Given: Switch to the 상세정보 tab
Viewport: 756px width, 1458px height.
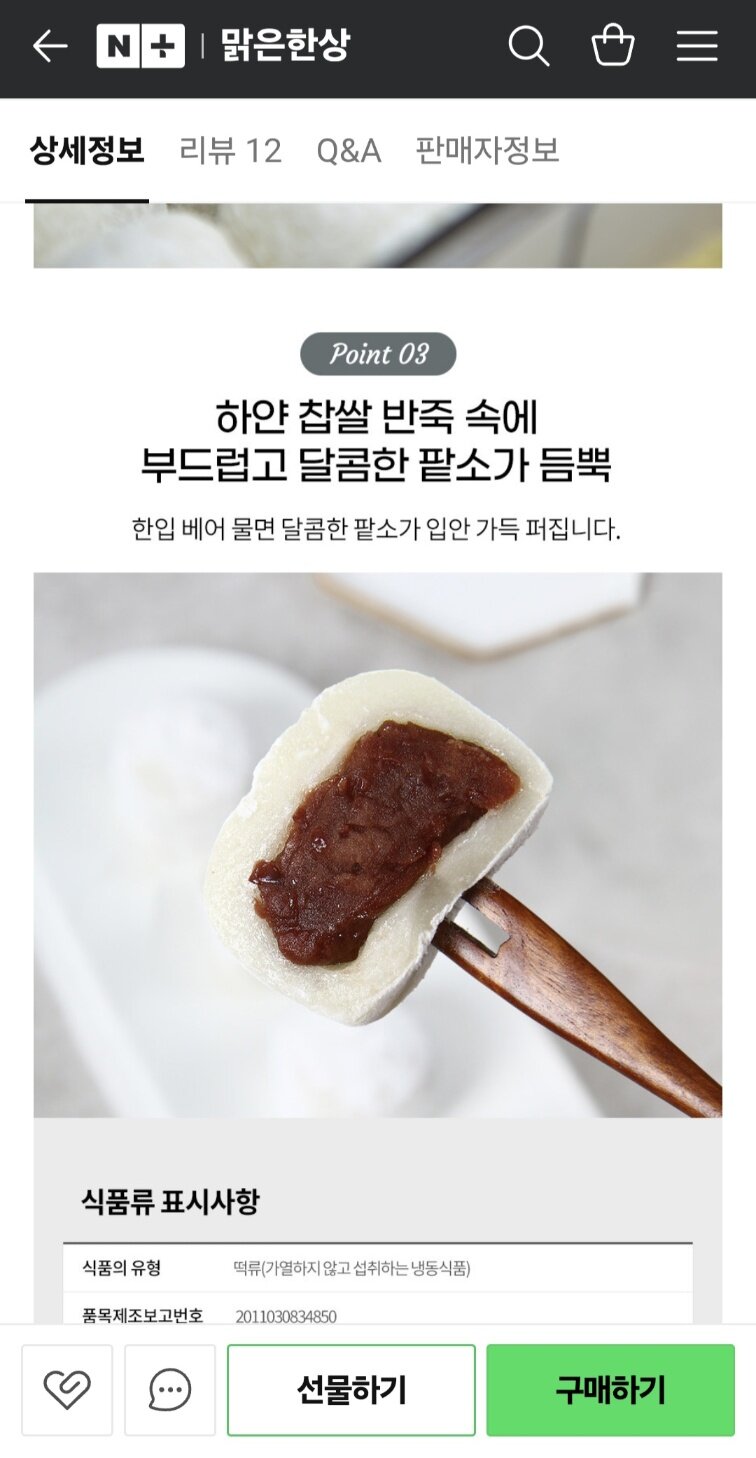Looking at the screenshot, I should coord(87,151).
